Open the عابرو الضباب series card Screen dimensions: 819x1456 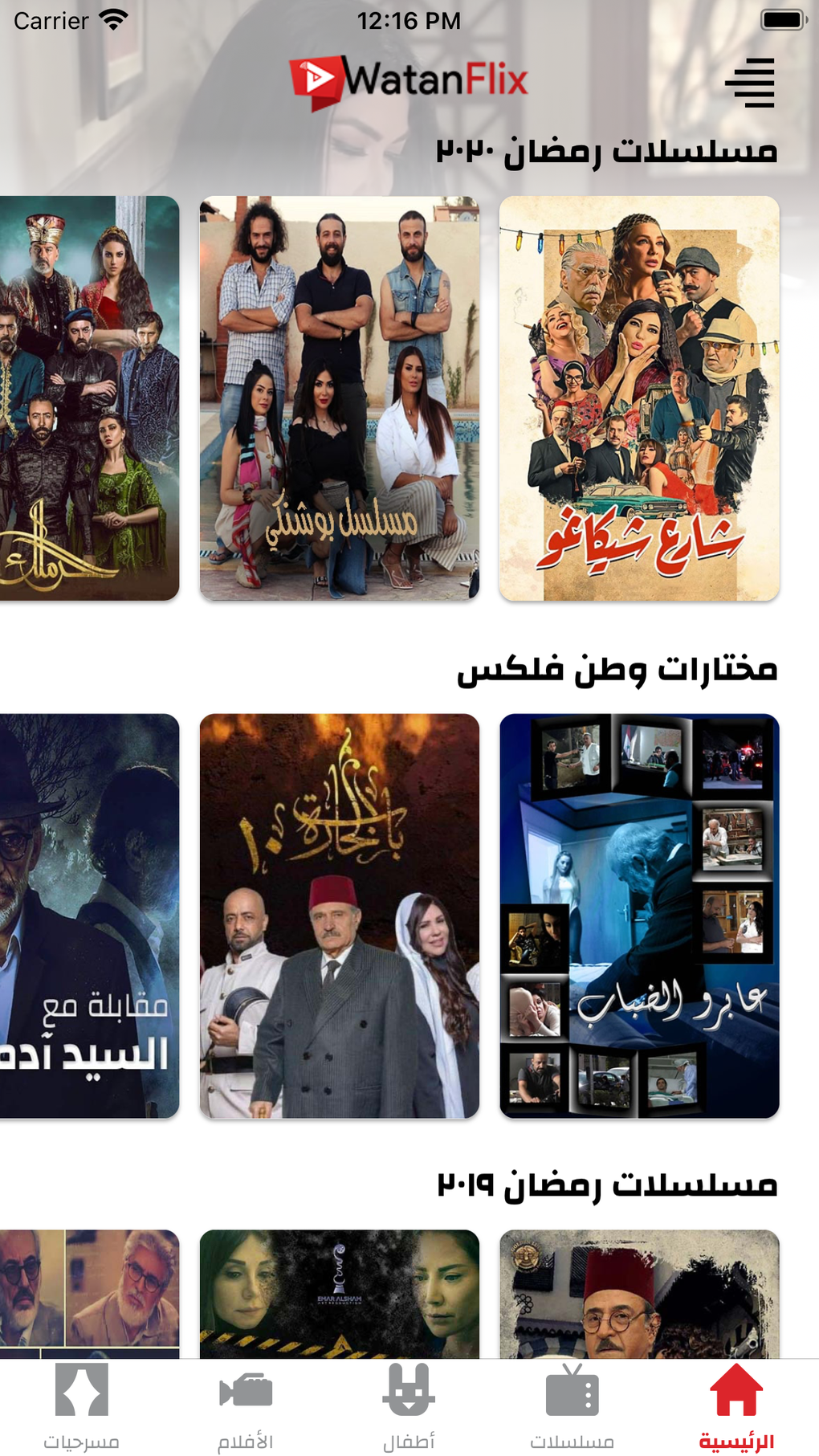point(639,916)
